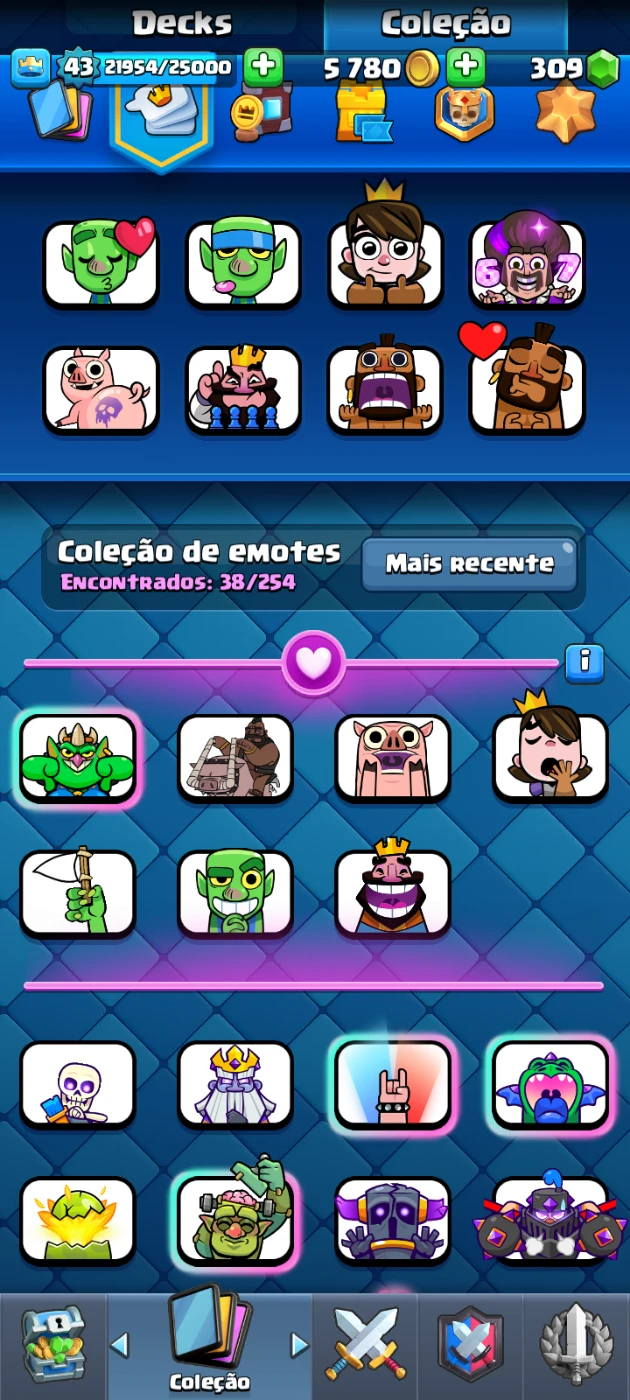Select the kissing goblin emote in the deck
This screenshot has height=1400, width=630.
(101, 264)
